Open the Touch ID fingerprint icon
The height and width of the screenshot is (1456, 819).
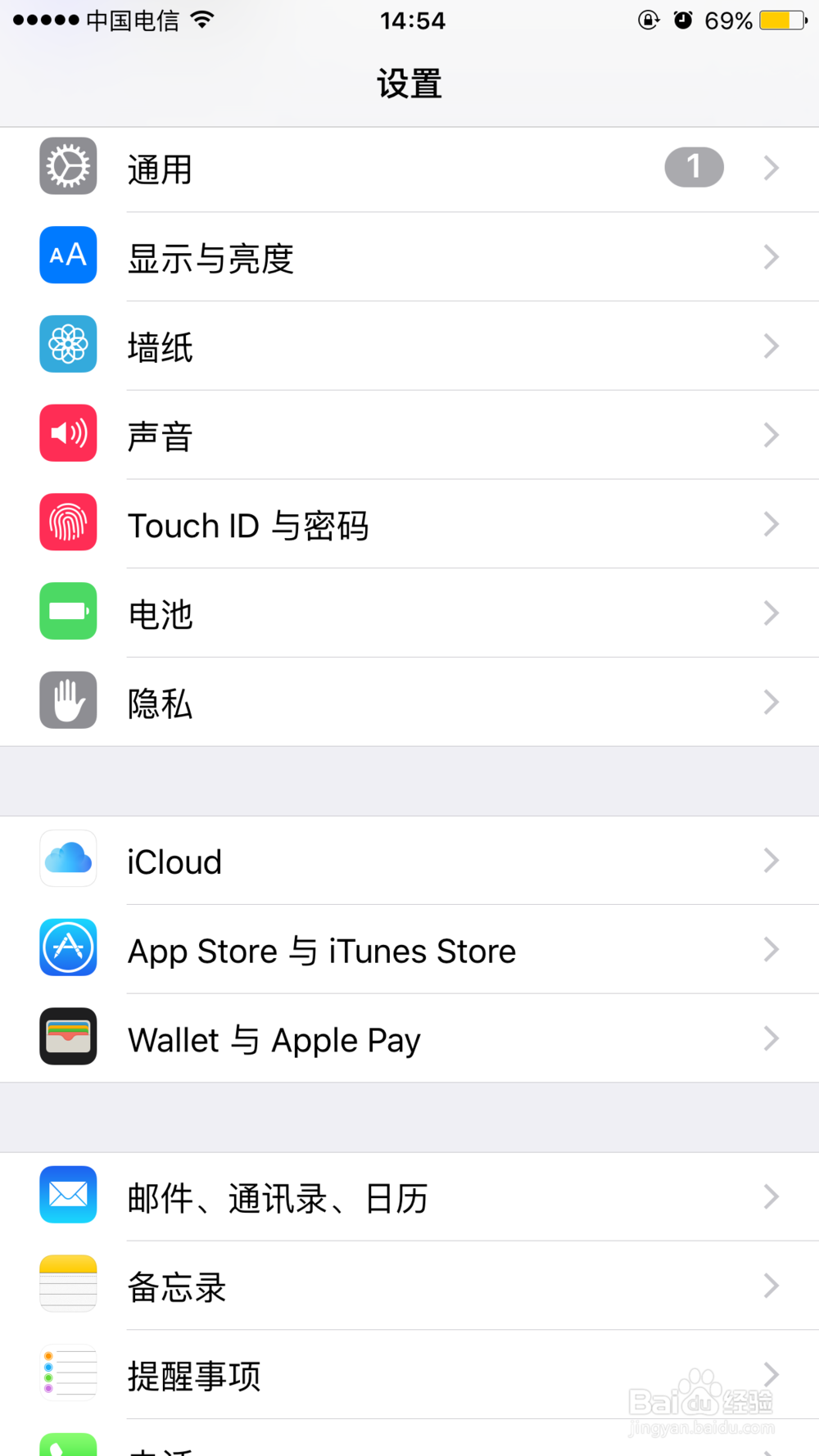68,523
